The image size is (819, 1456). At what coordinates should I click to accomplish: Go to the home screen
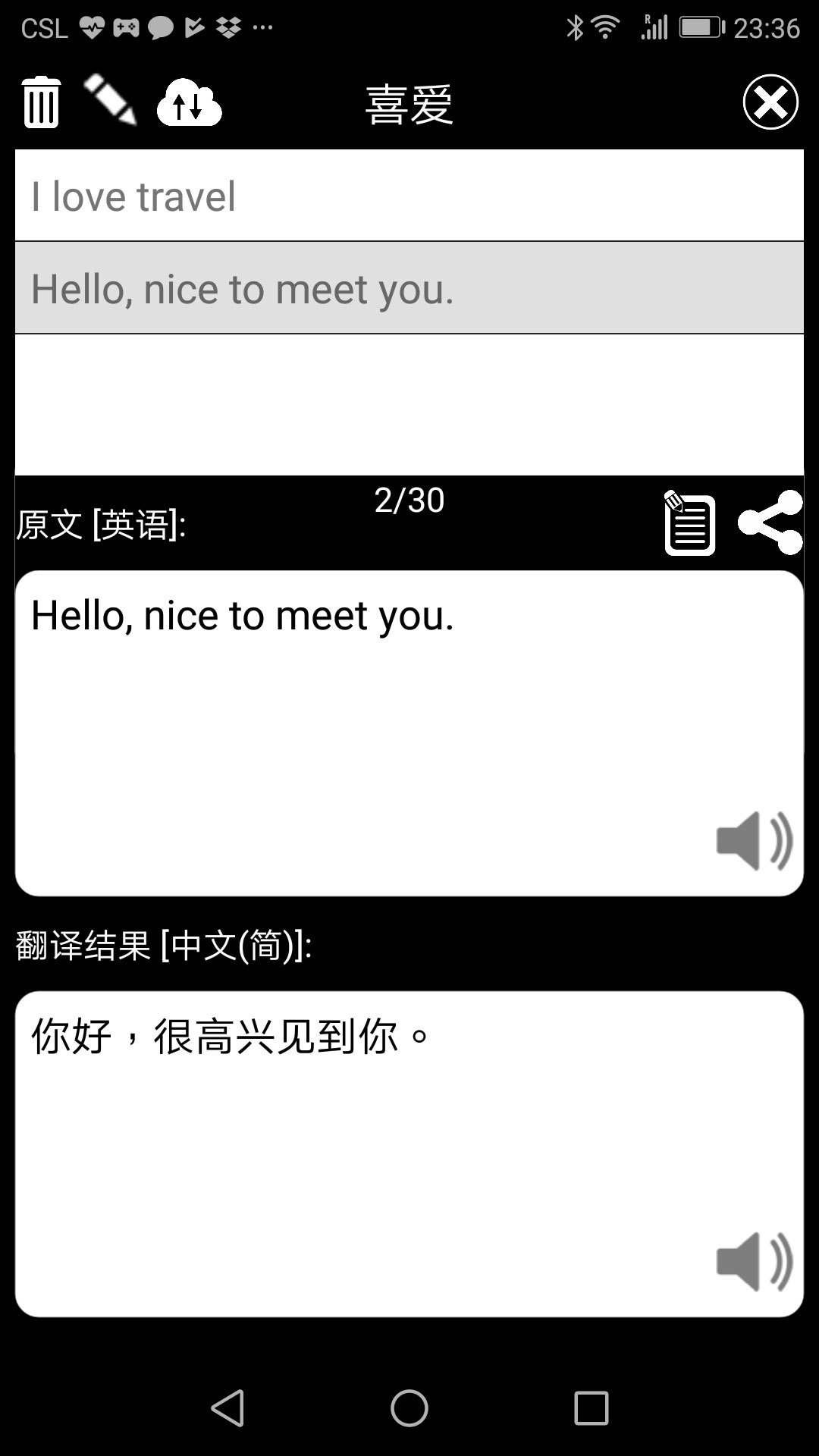click(409, 1409)
